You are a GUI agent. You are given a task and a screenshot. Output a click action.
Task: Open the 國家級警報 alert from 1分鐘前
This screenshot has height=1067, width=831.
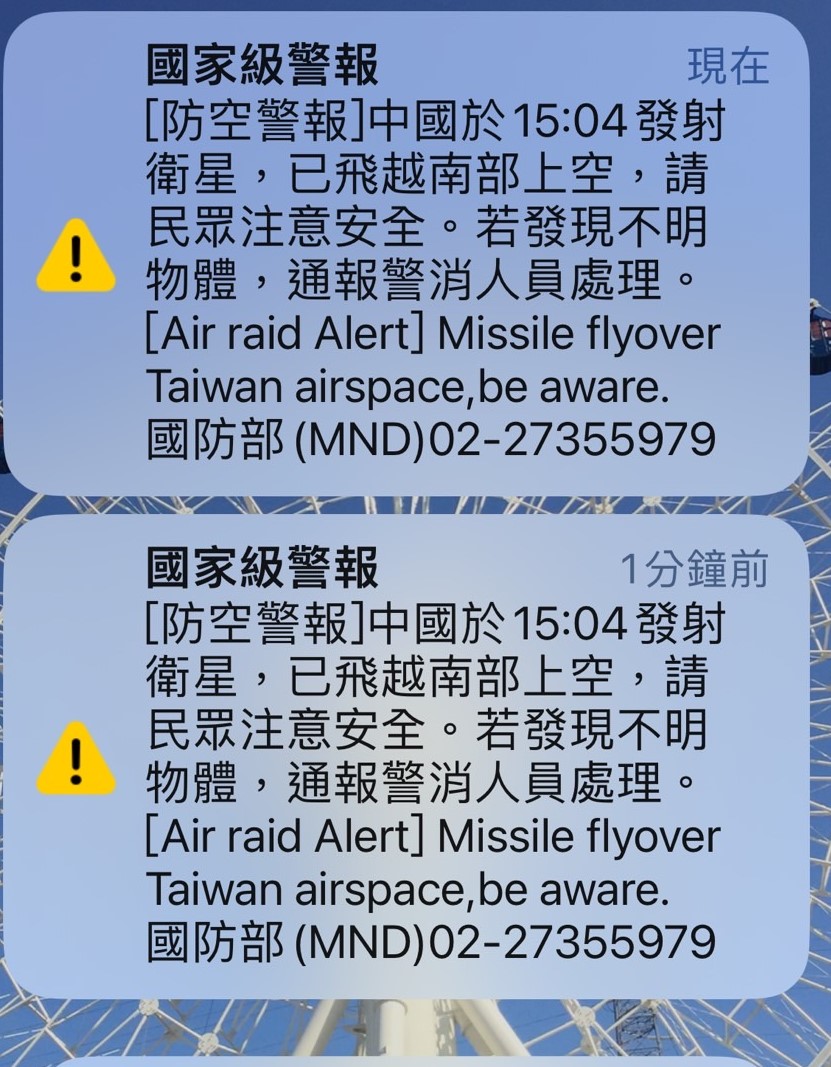tap(415, 755)
